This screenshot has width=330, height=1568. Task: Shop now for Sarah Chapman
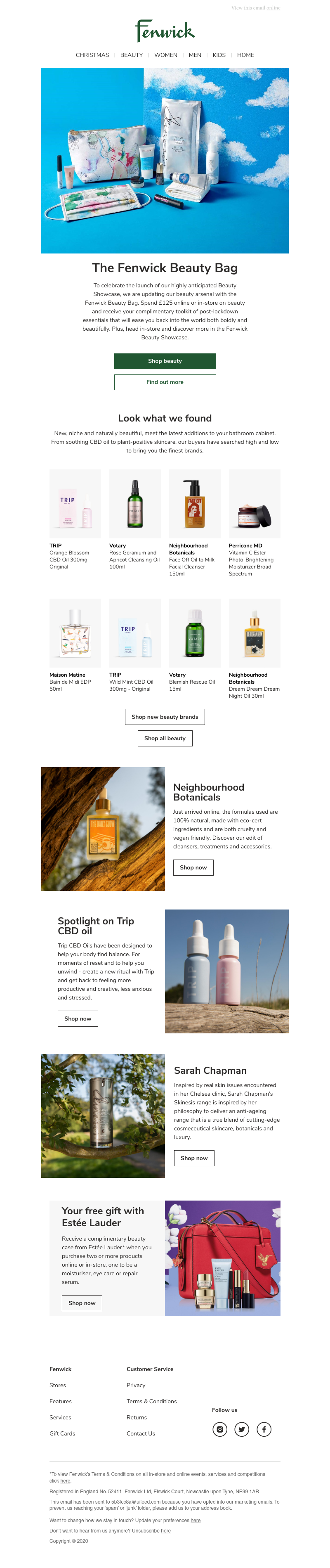pyautogui.click(x=194, y=1158)
